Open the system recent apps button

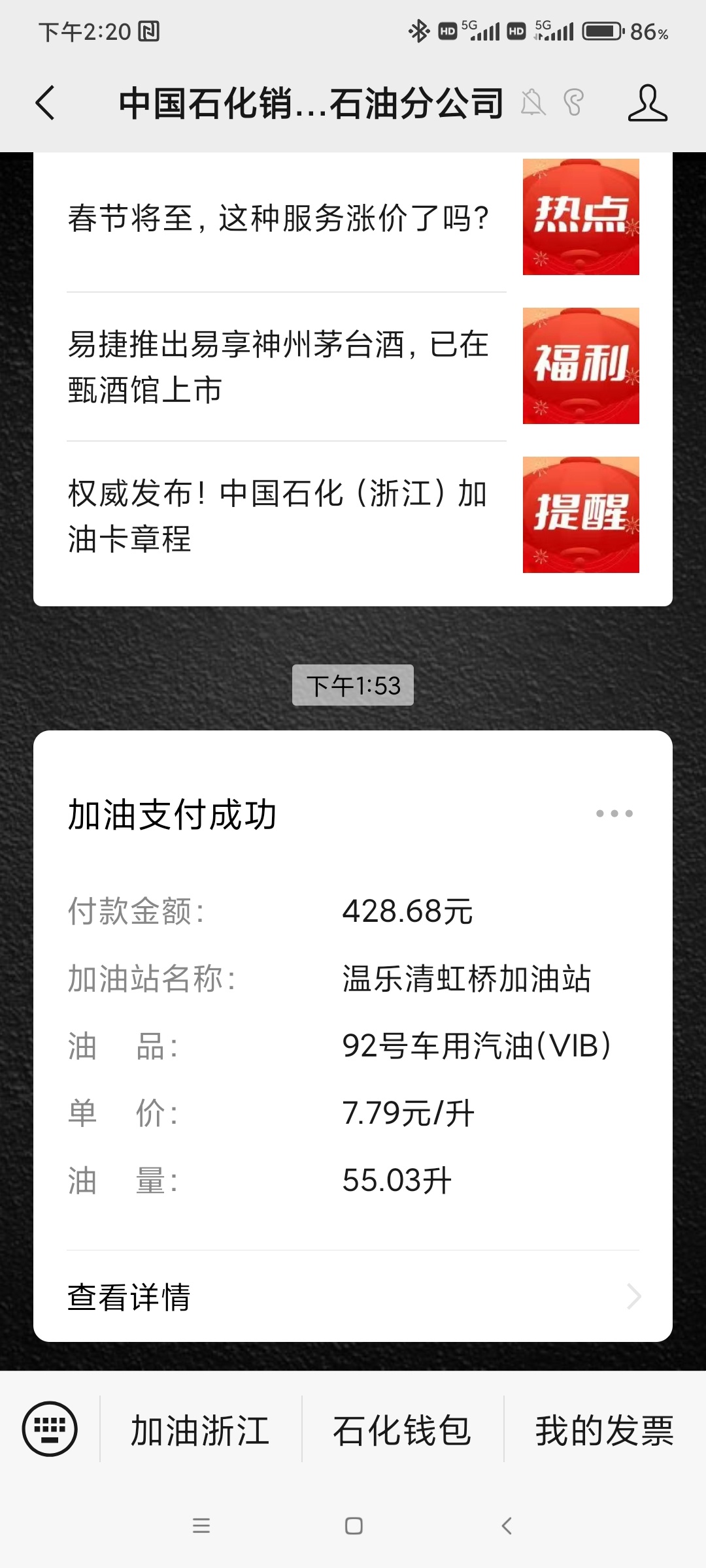pos(201,1526)
